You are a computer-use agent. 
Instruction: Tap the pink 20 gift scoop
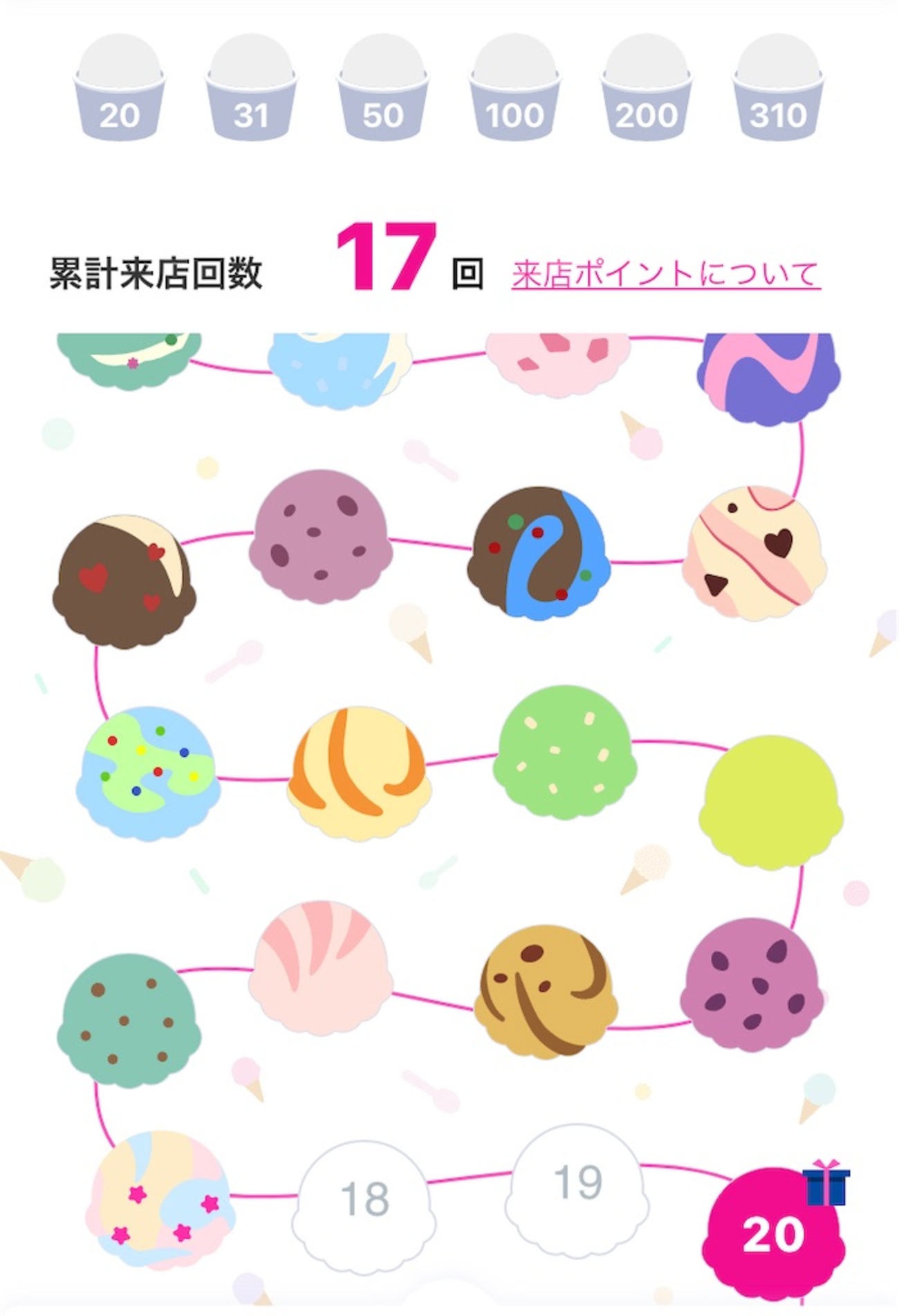(x=772, y=1233)
